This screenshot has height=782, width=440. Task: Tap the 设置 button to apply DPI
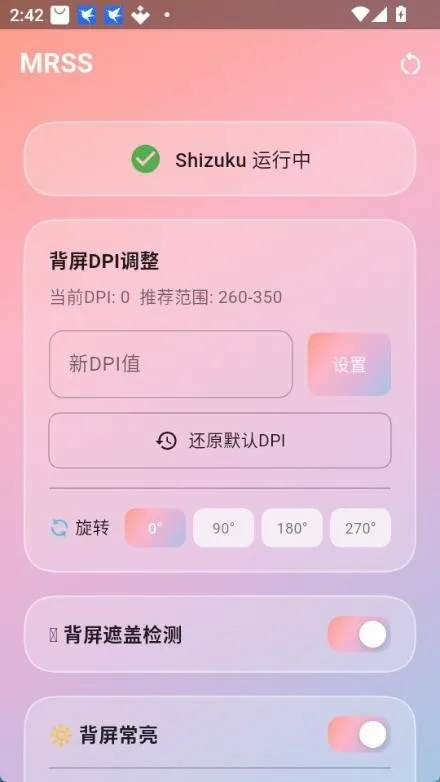[x=349, y=364]
